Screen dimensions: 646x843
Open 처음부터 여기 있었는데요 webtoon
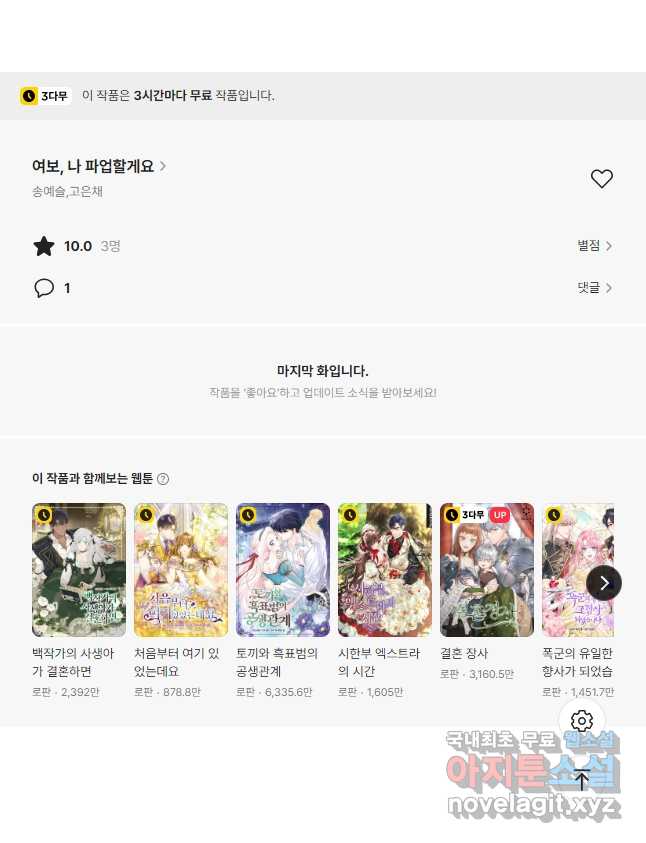(x=181, y=570)
